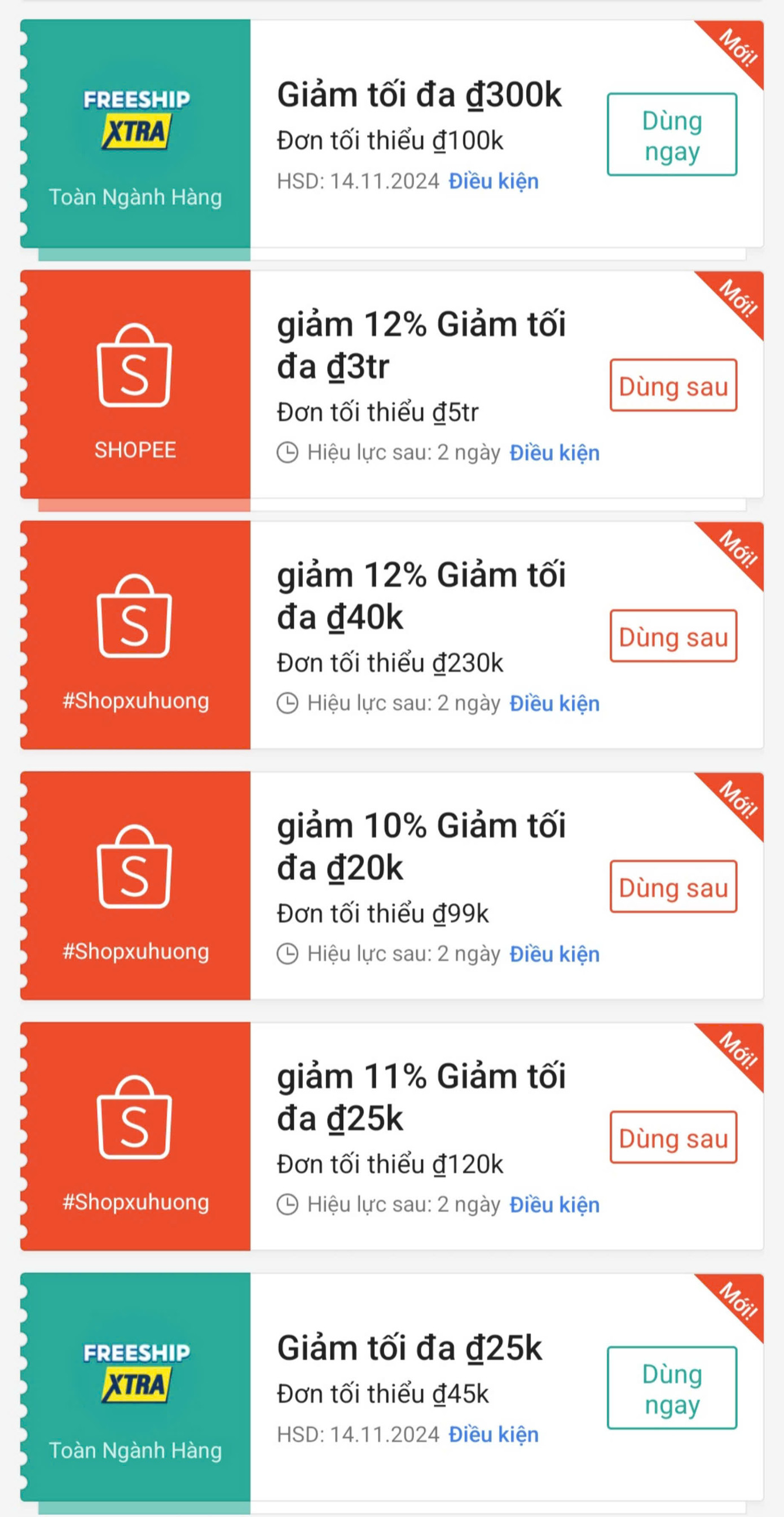Open Điều kiện for the đ40k voucher
The image size is (784, 1517).
click(x=554, y=704)
